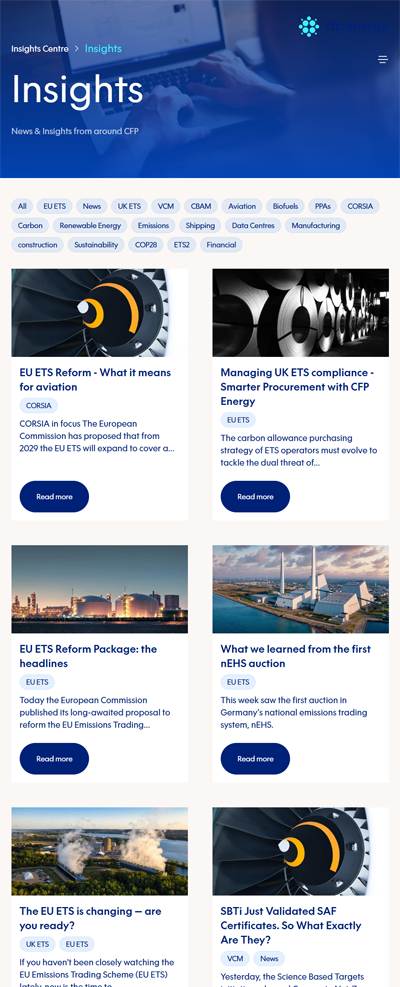Viewport: 400px width, 987px height.
Task: Choose the Biofuels chip
Action: [285, 206]
